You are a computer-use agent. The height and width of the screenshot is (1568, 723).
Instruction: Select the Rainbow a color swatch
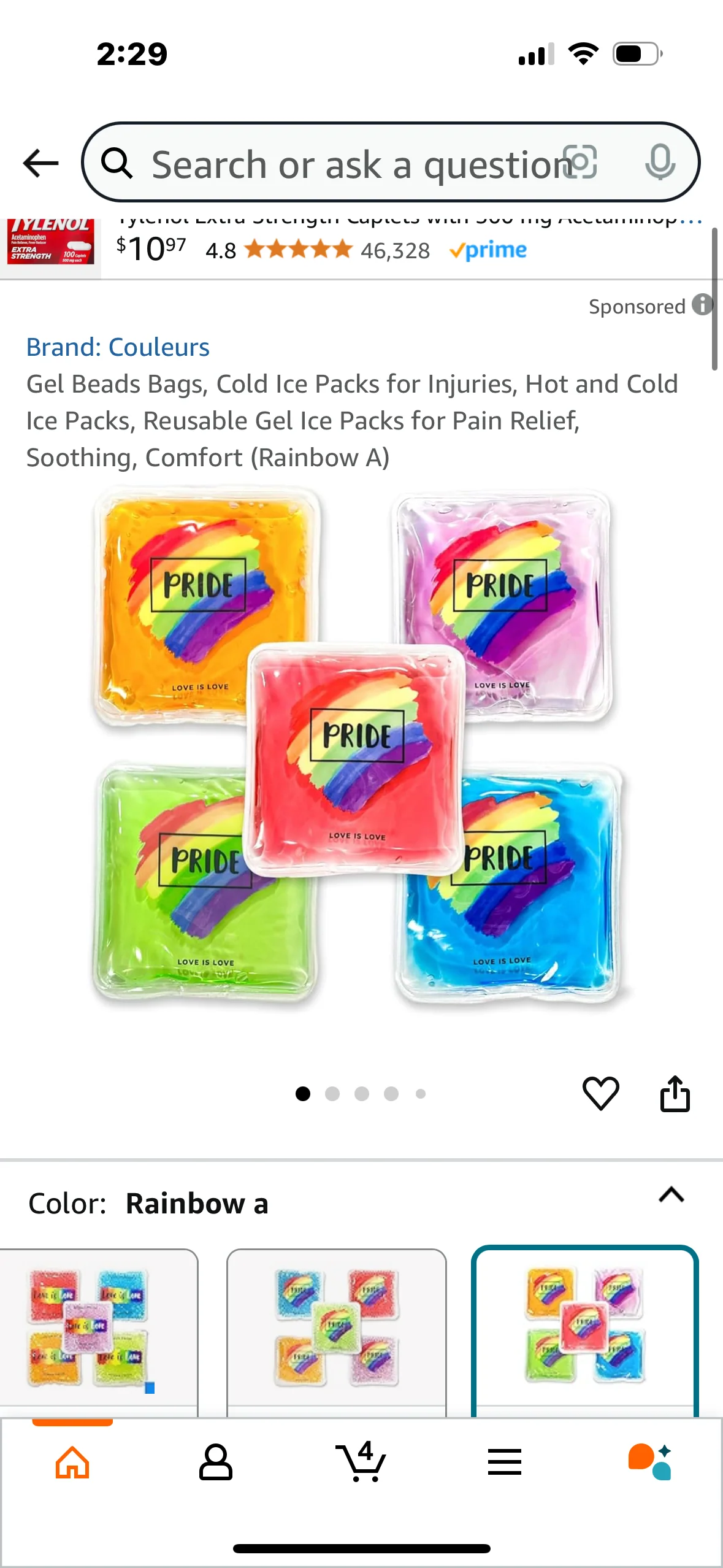(584, 1328)
